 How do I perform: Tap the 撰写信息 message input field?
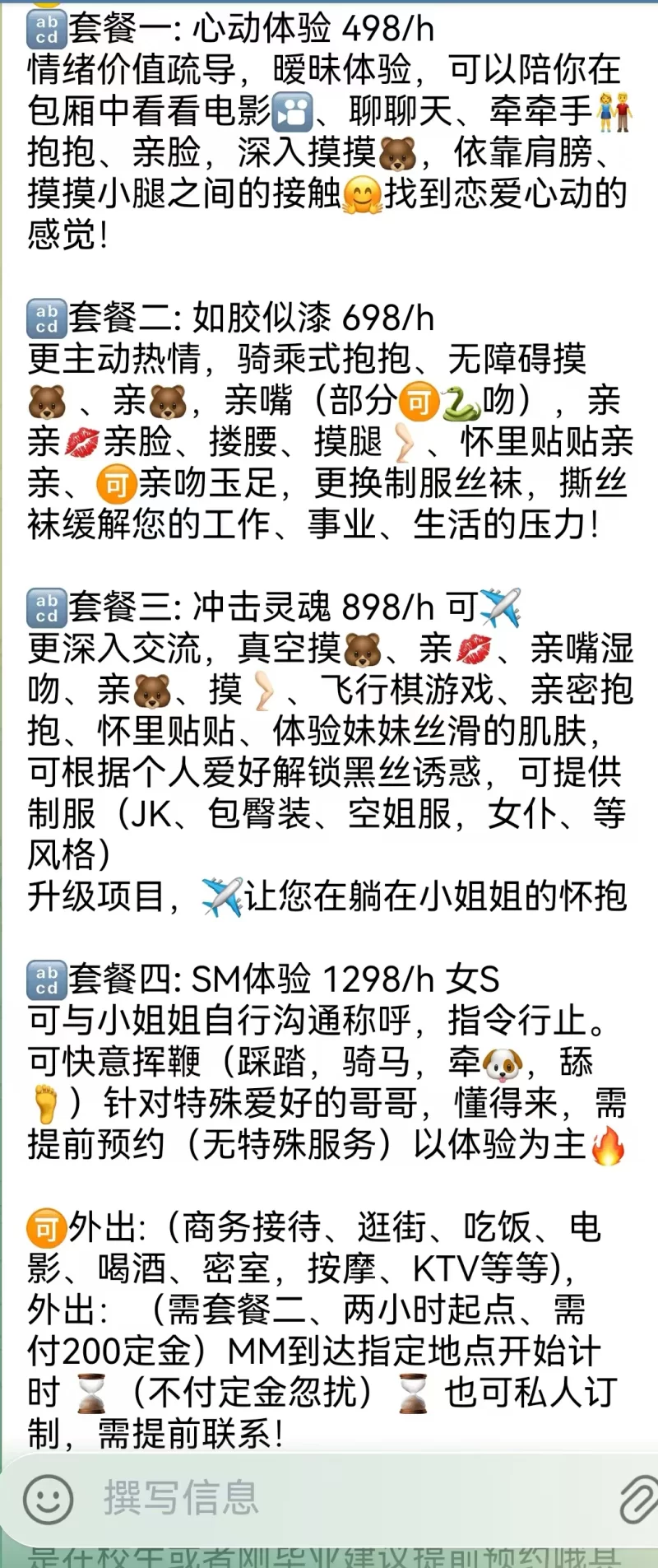pyautogui.click(x=329, y=1499)
